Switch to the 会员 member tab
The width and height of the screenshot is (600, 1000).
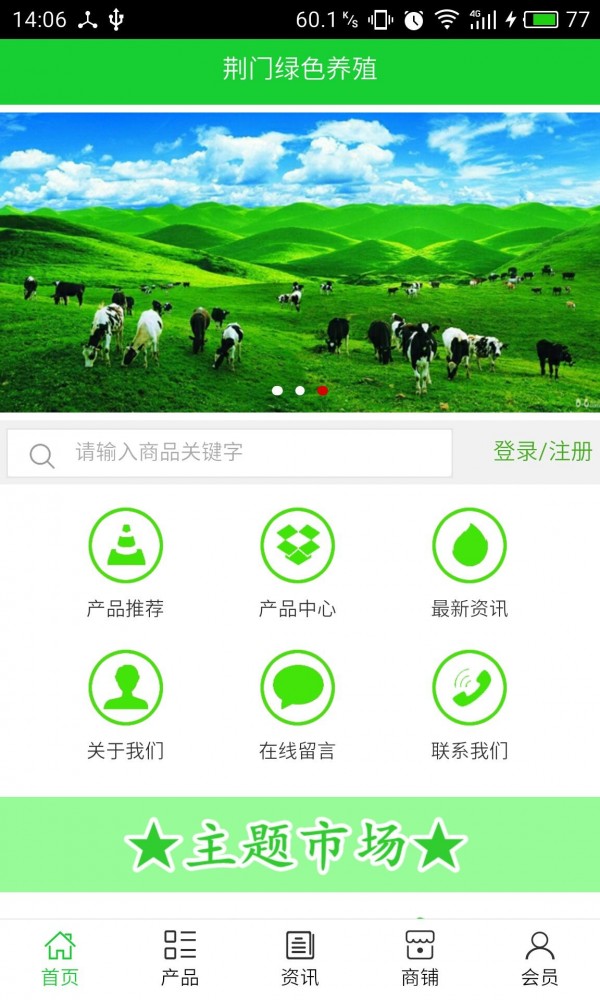coord(540,958)
